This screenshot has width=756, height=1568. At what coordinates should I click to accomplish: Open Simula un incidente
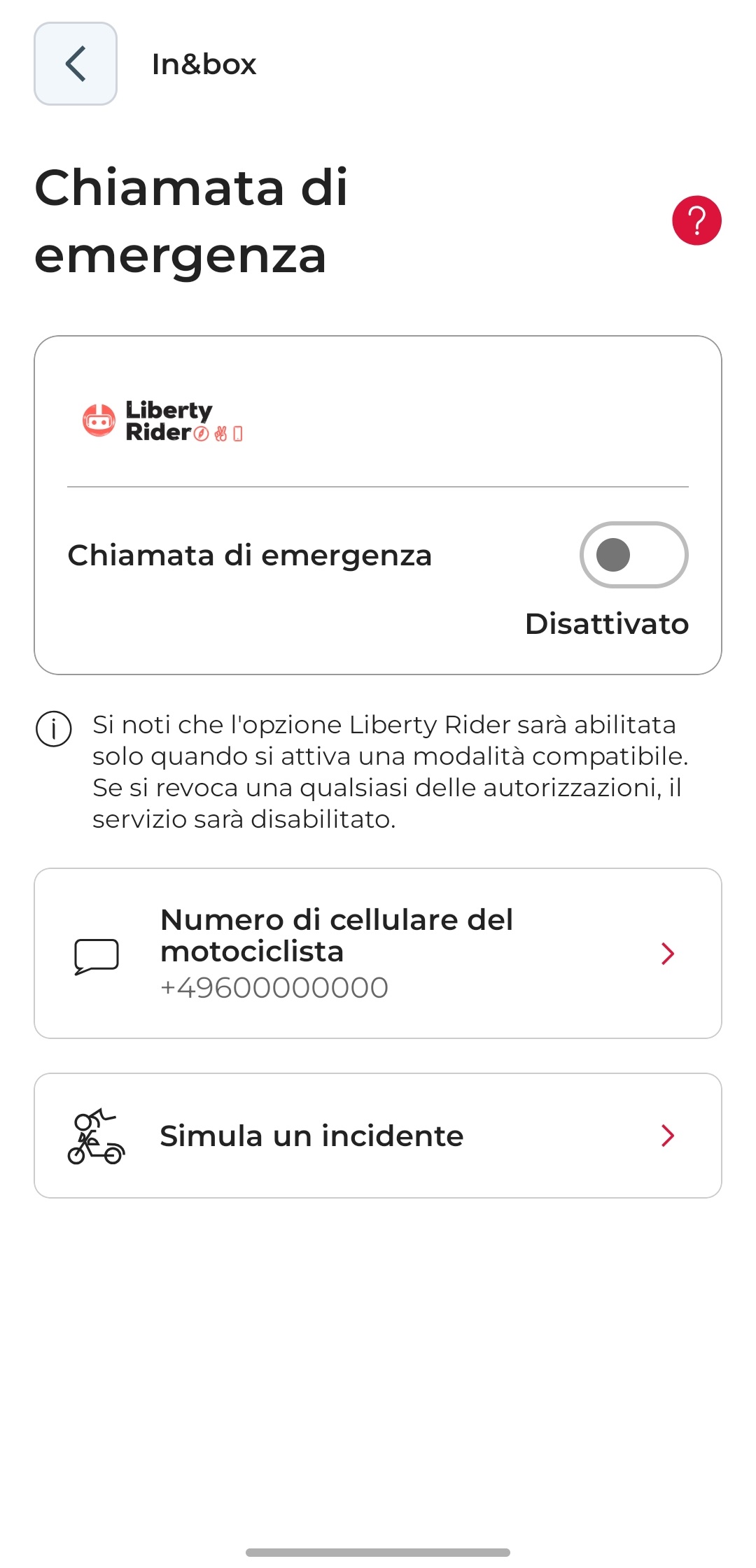[x=378, y=1136]
